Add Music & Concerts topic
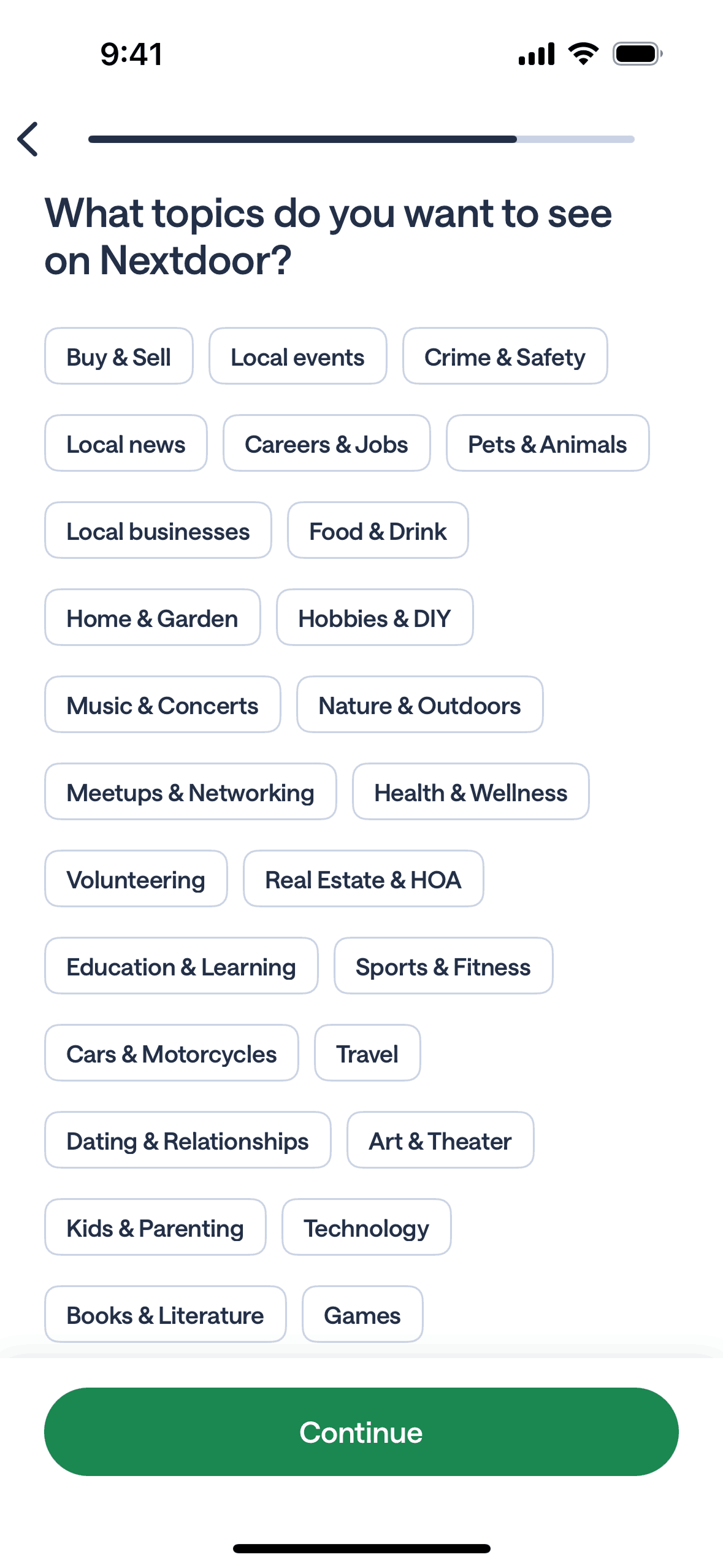Viewport: 723px width, 1568px height. click(163, 705)
